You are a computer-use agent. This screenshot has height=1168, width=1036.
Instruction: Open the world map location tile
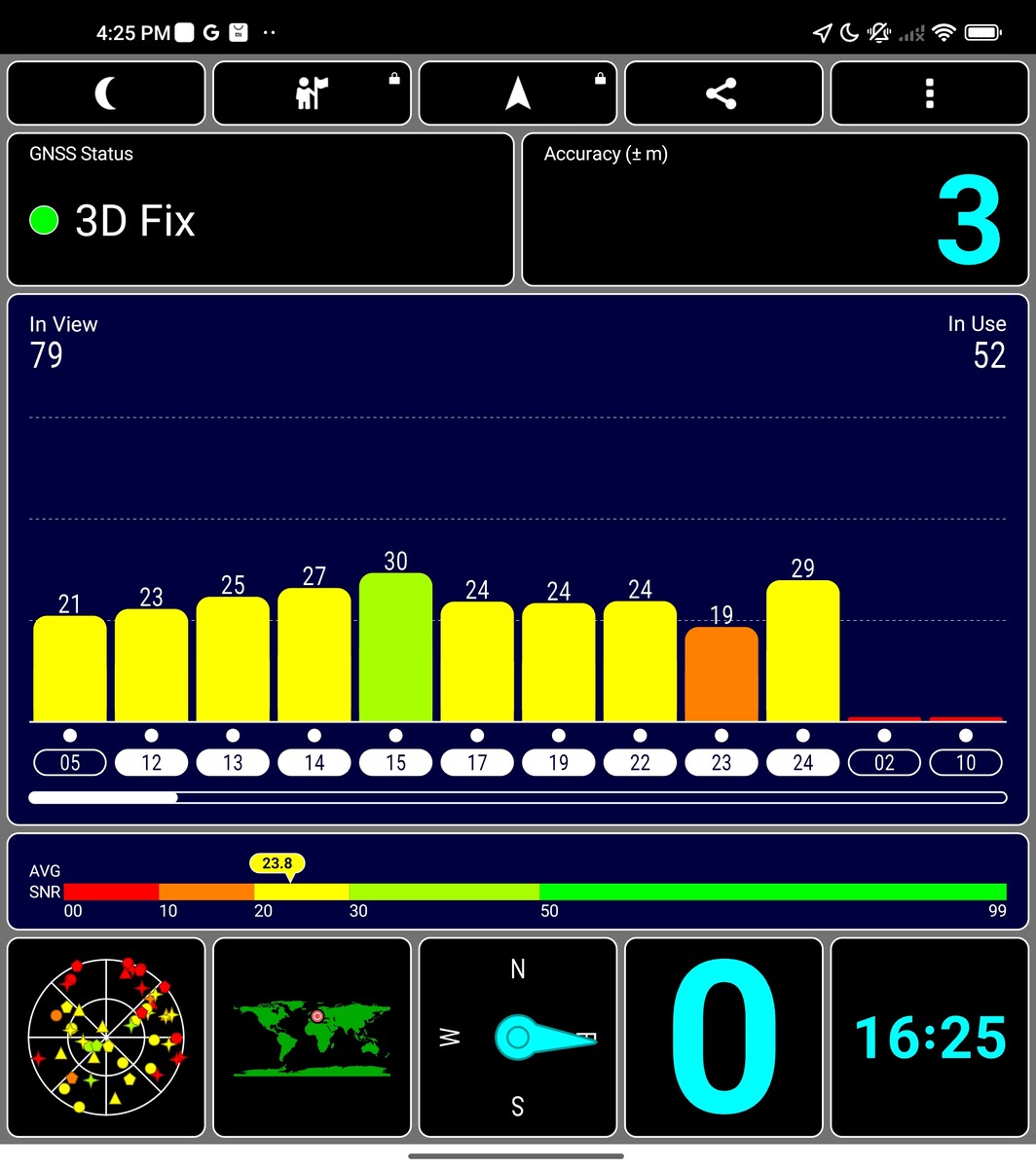(312, 1037)
